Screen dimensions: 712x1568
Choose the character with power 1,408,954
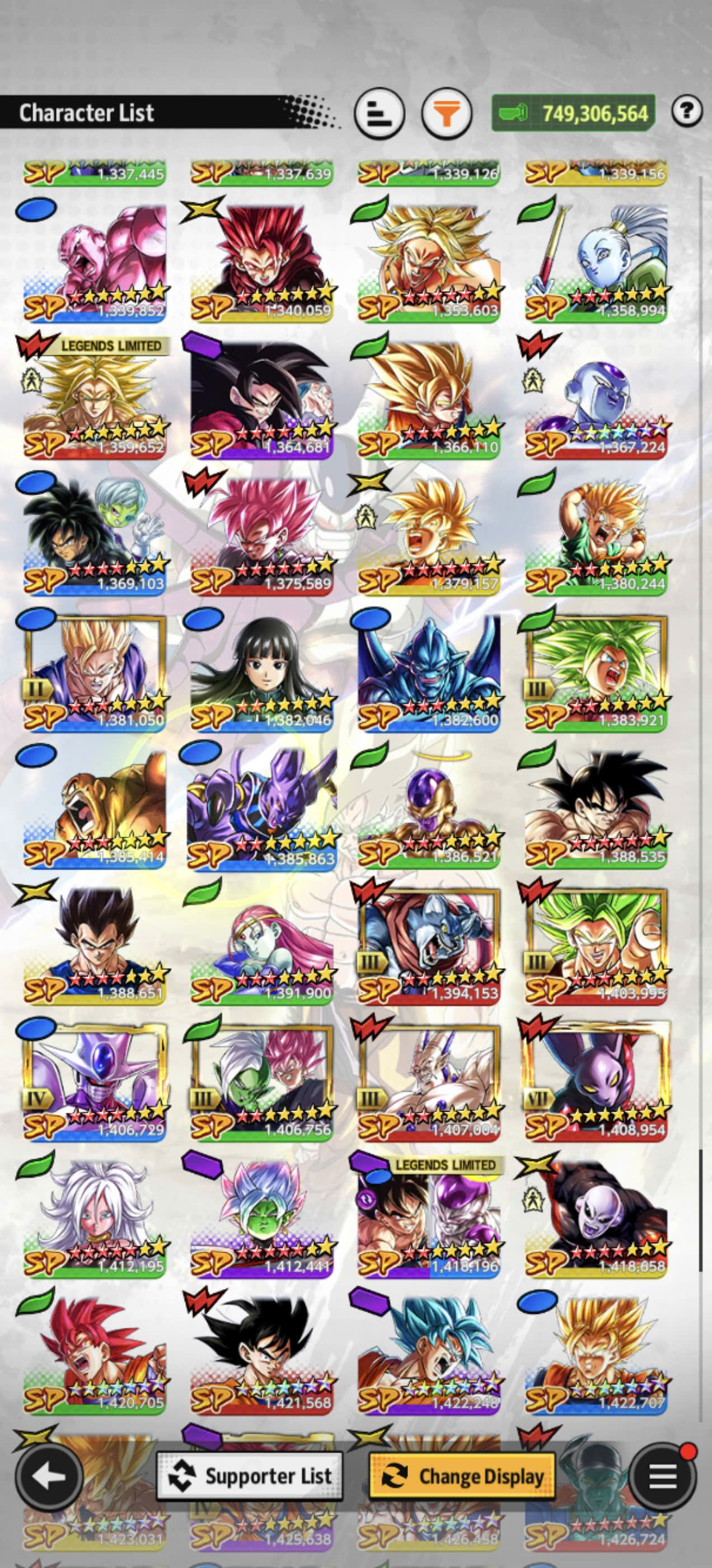point(596,1080)
